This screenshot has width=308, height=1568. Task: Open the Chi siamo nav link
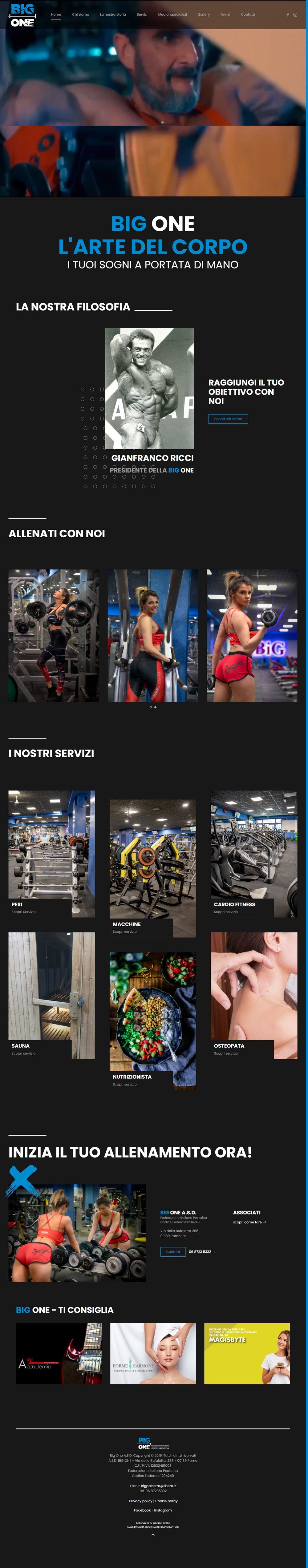click(80, 14)
